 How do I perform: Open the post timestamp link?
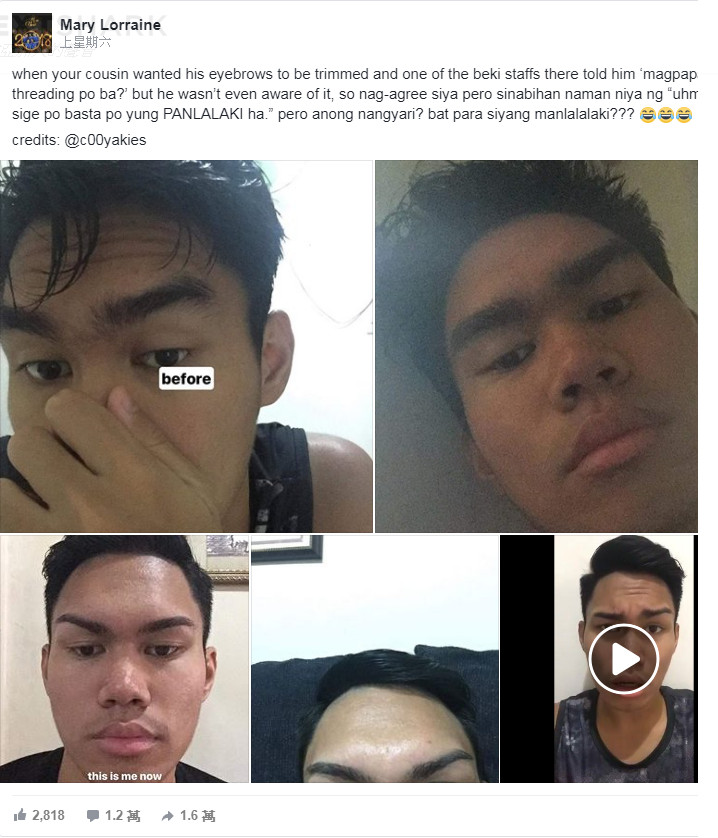tap(85, 43)
